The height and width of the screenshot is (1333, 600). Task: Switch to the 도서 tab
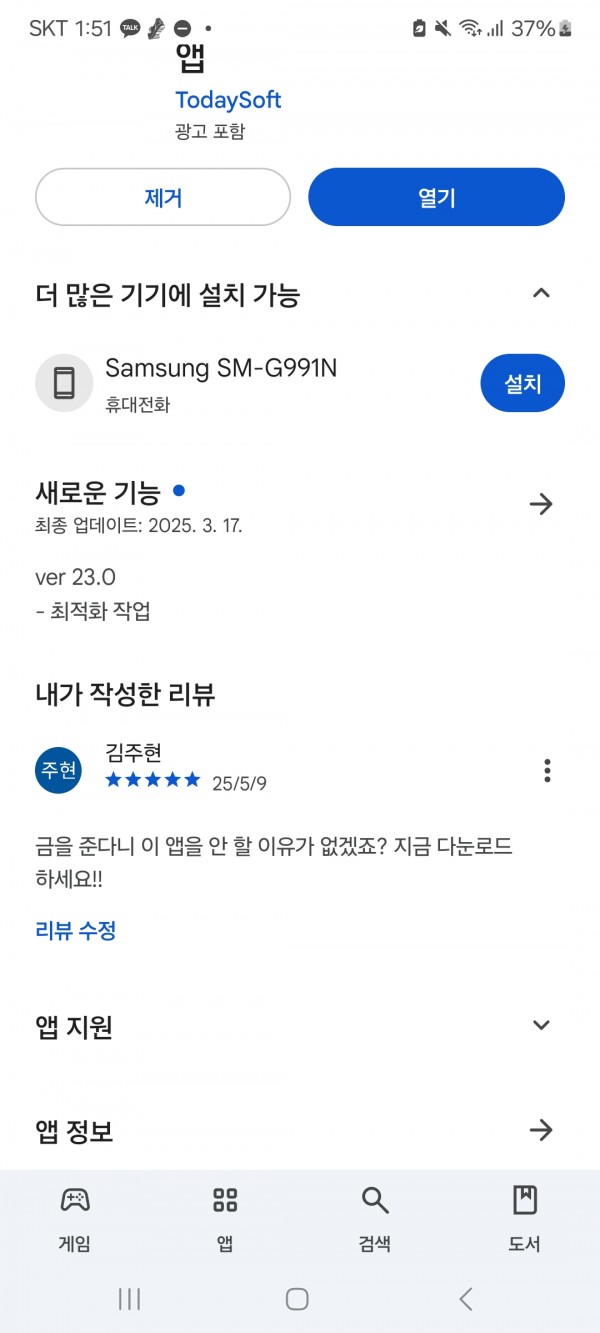525,1218
